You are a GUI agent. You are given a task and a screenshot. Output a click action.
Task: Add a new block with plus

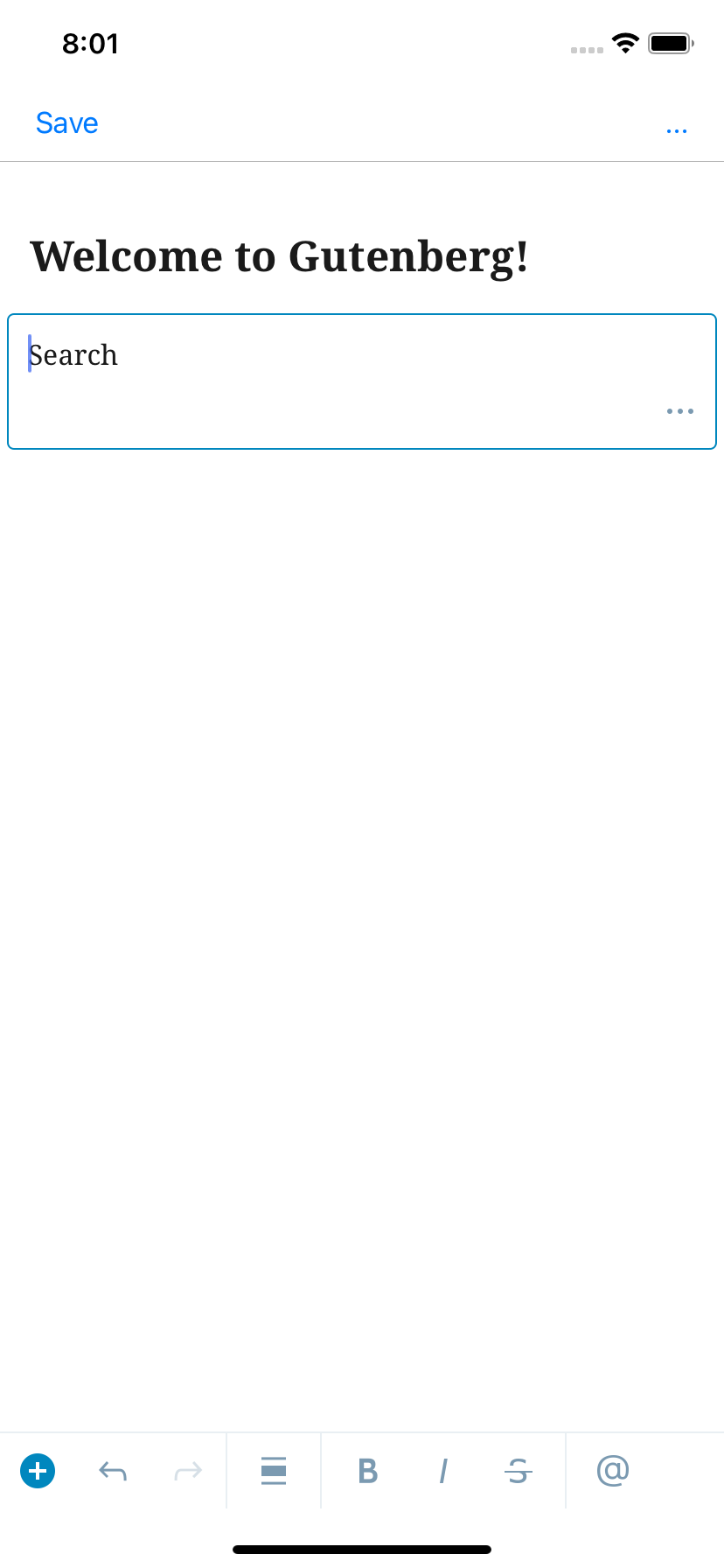pos(38,1471)
